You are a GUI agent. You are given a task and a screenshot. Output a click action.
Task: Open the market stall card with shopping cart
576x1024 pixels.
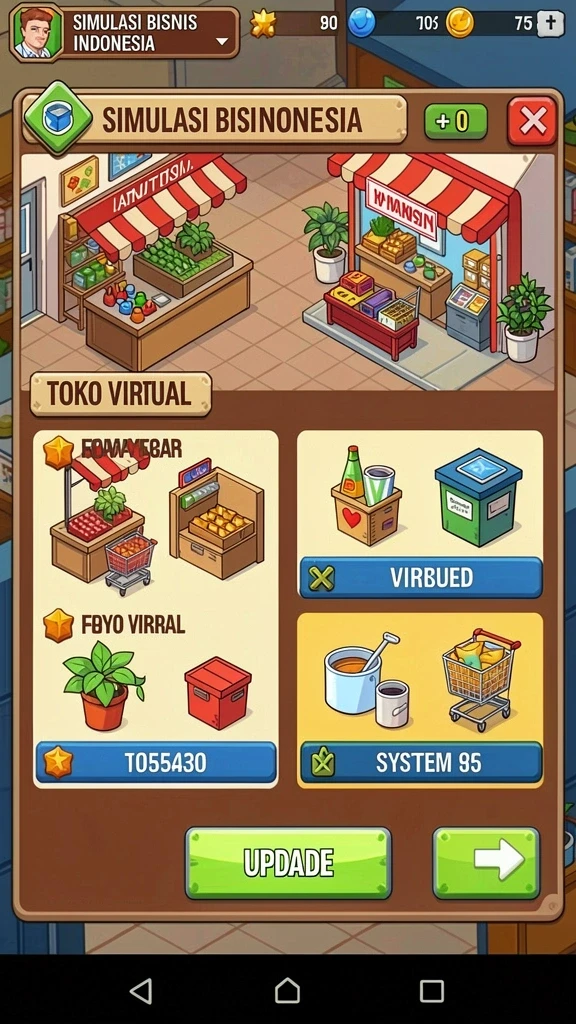coord(156,516)
